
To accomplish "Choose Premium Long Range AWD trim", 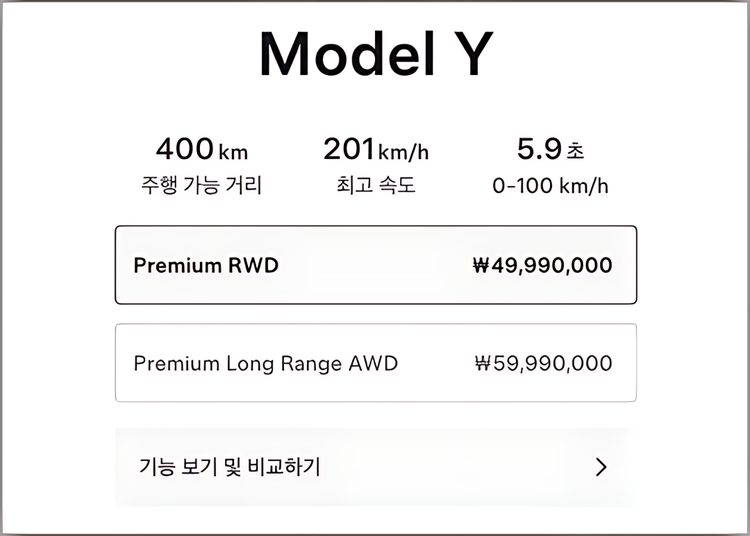I will 375,362.
